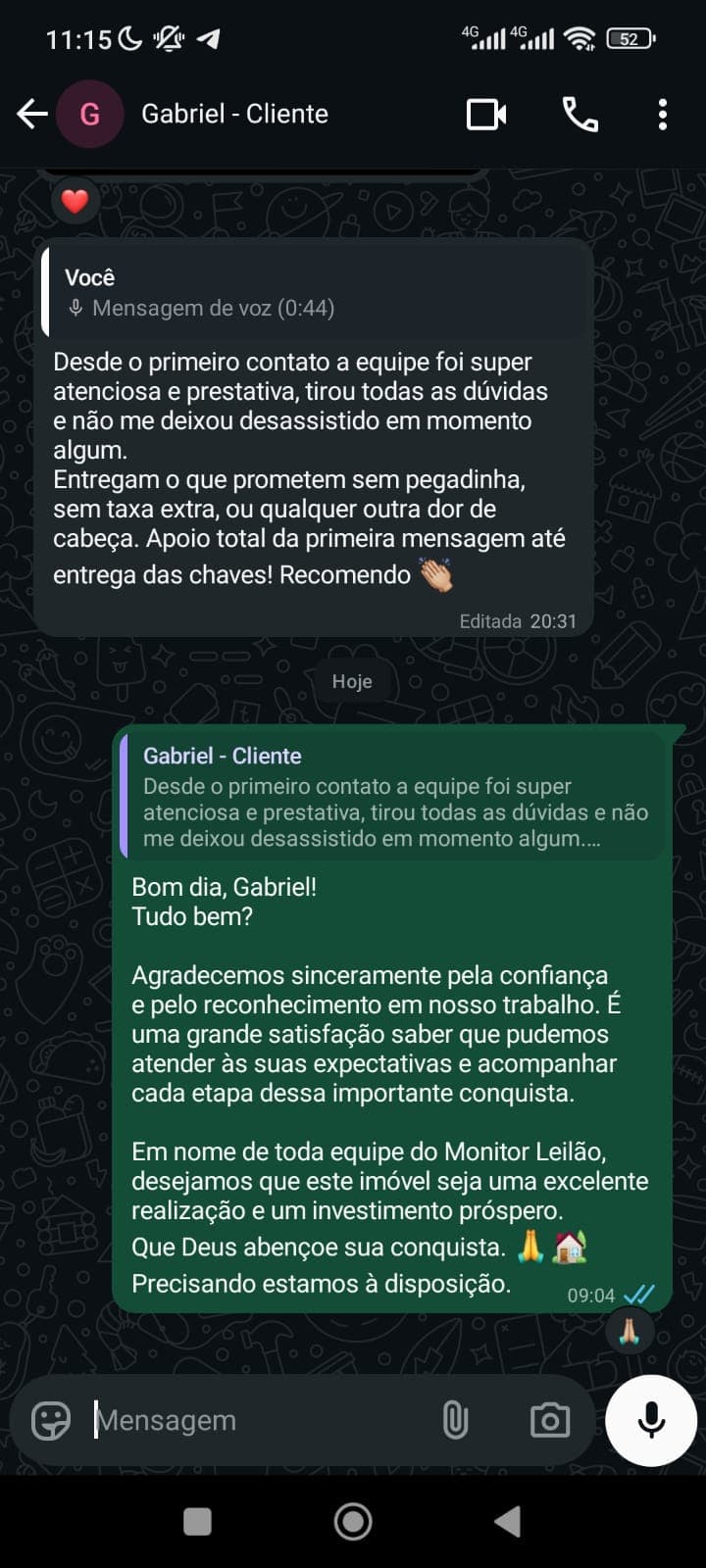Record a voice message with the microphone
Viewport: 706px width, 1568px height.
[650, 1420]
